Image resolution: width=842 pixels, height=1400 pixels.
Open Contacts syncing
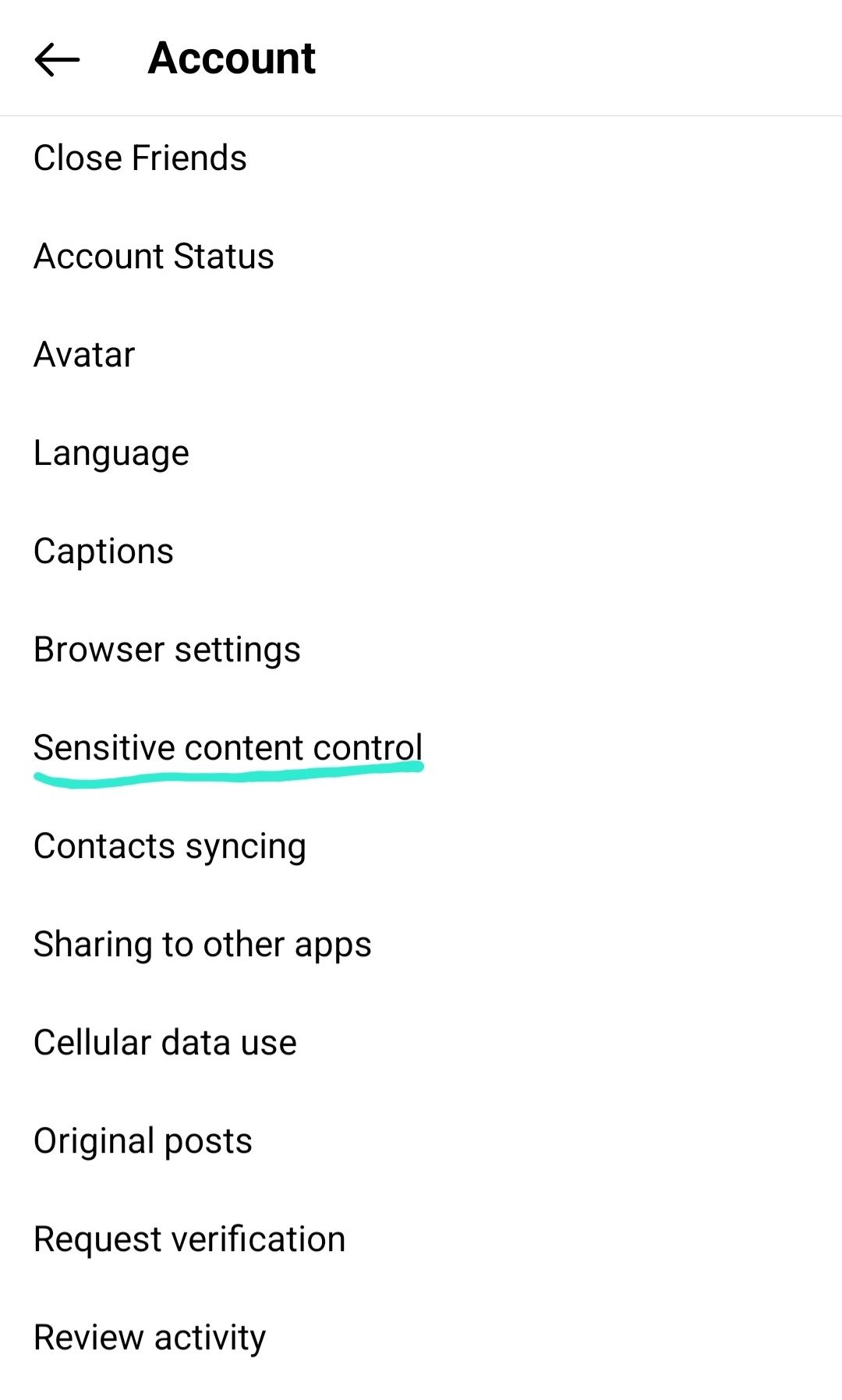421,846
